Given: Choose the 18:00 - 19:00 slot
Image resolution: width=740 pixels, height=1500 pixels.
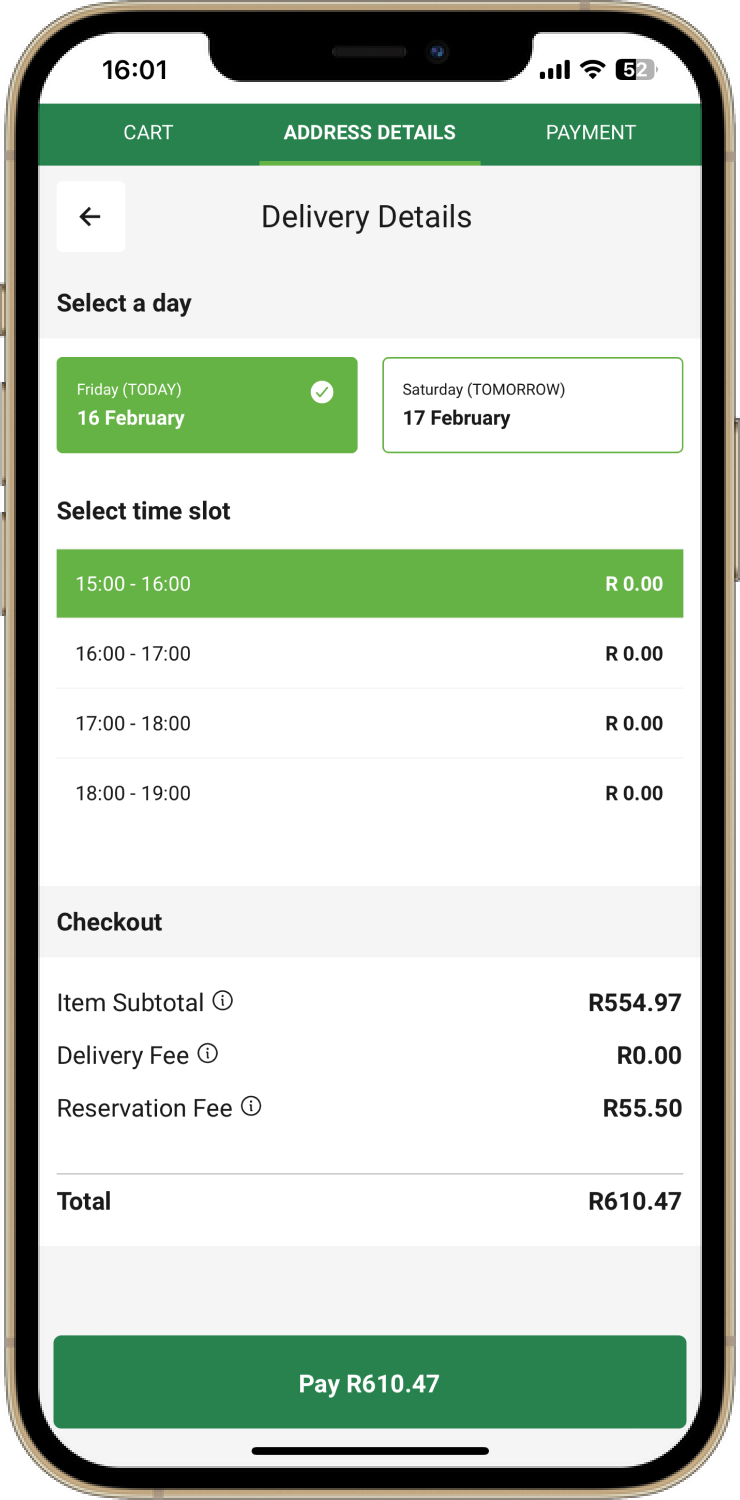Looking at the screenshot, I should tap(370, 793).
